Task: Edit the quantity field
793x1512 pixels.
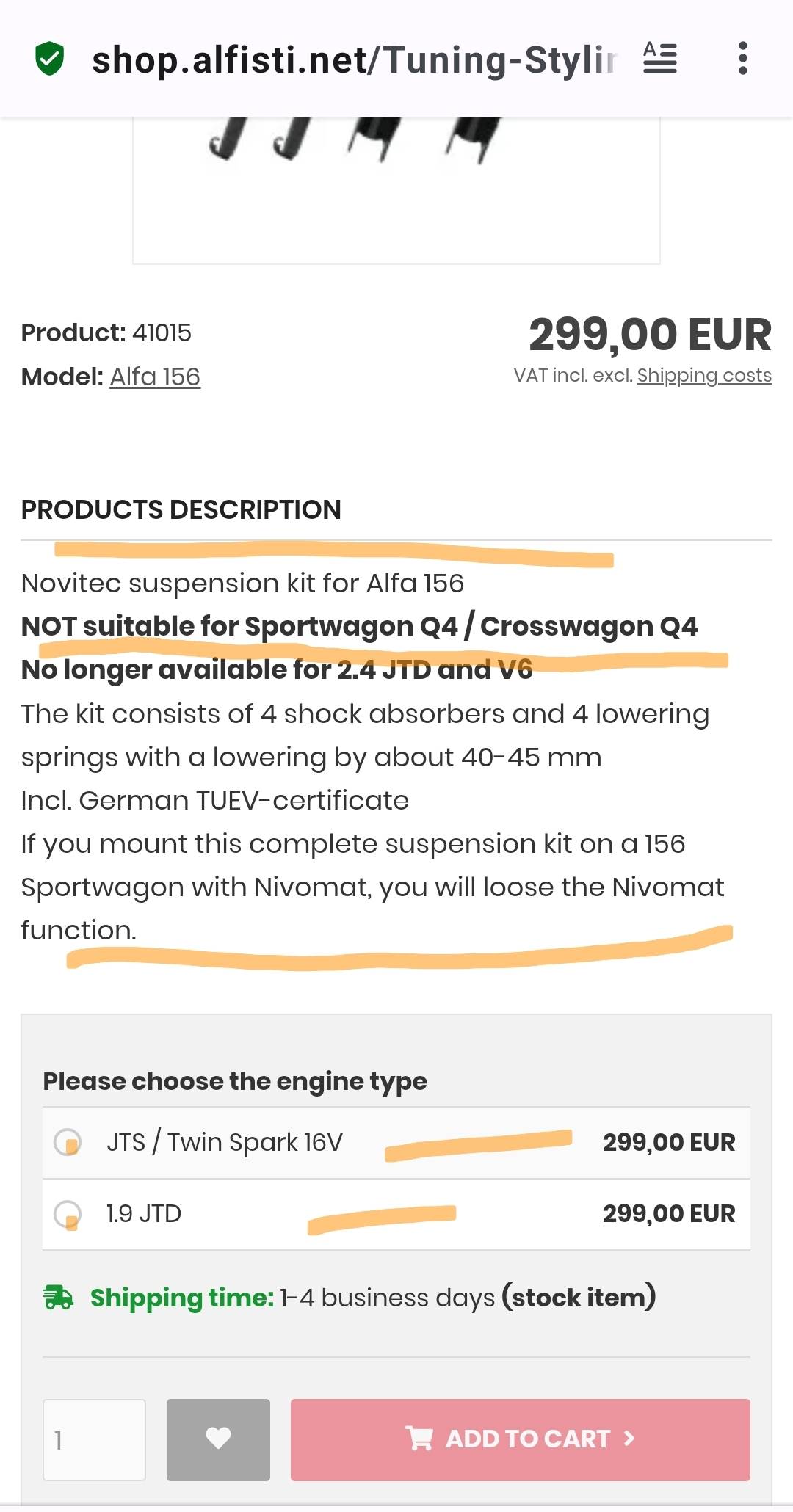Action: point(94,1439)
